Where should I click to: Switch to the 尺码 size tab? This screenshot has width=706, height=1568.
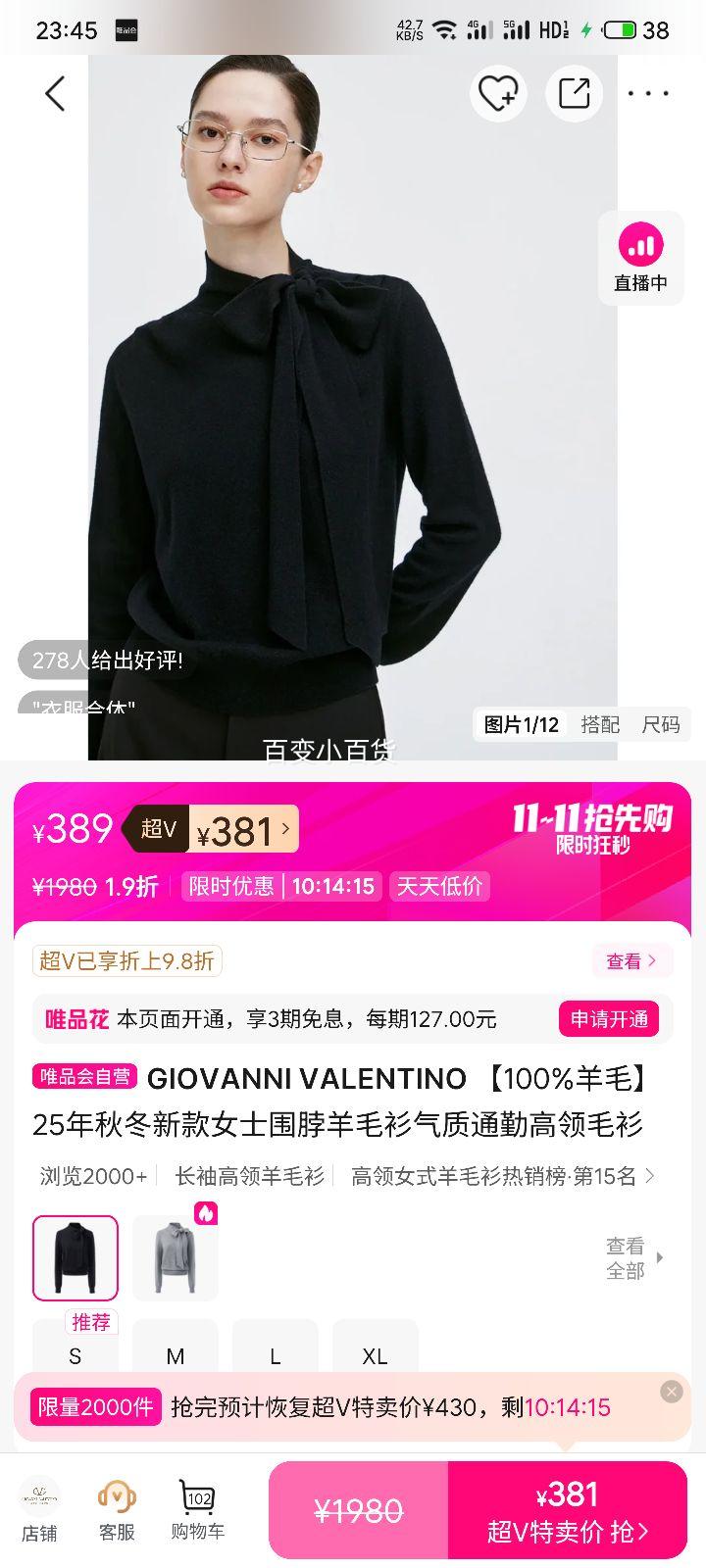point(660,725)
